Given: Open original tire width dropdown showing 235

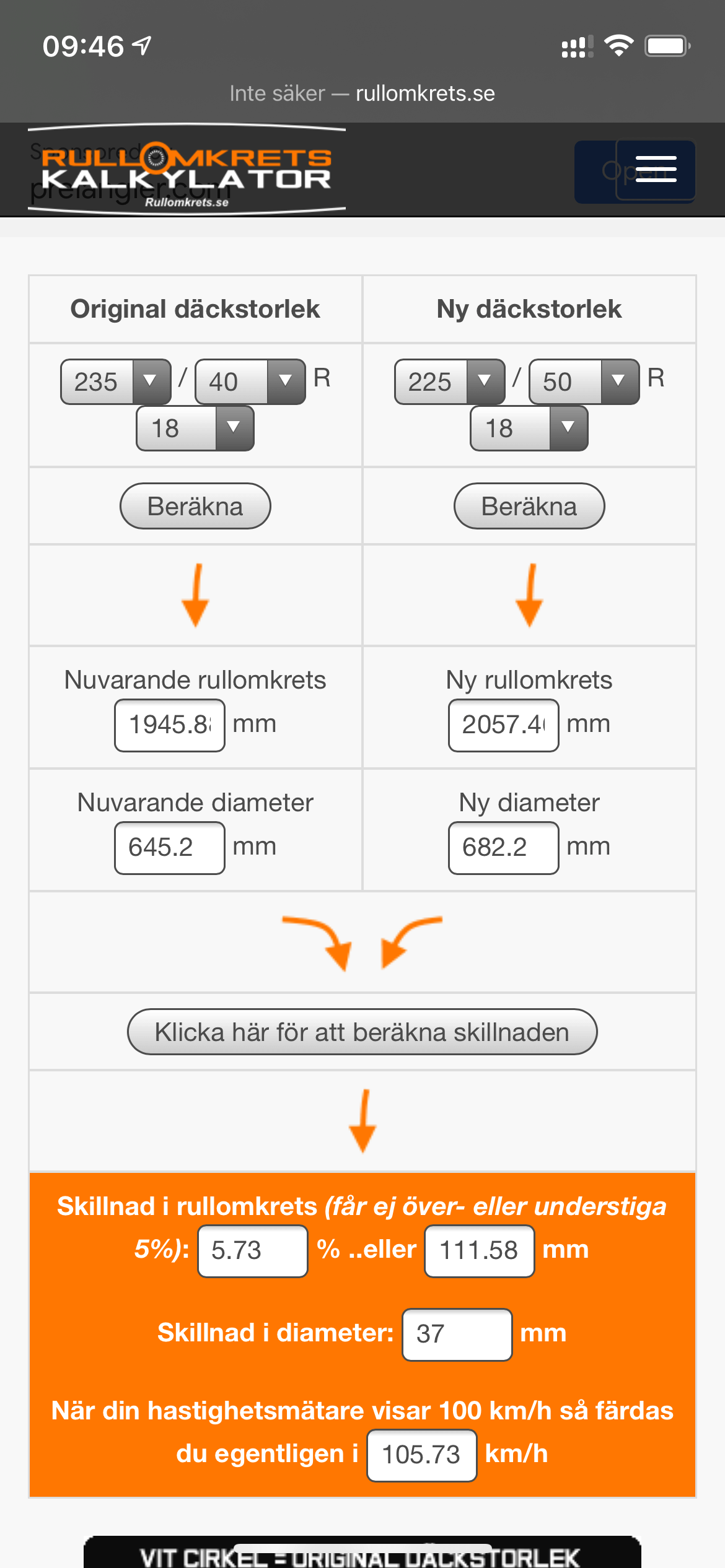Looking at the screenshot, I should coord(115,381).
